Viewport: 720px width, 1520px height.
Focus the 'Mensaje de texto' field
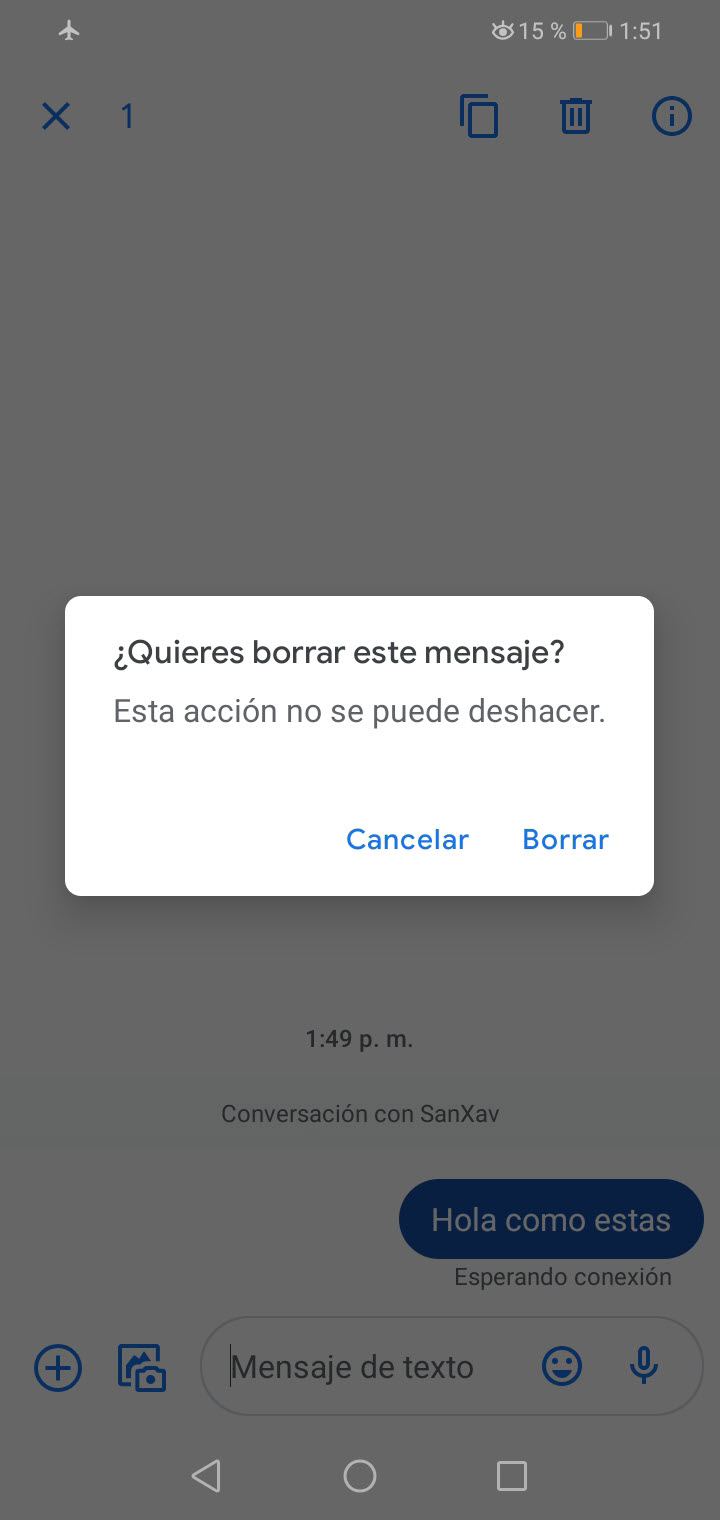click(370, 1367)
